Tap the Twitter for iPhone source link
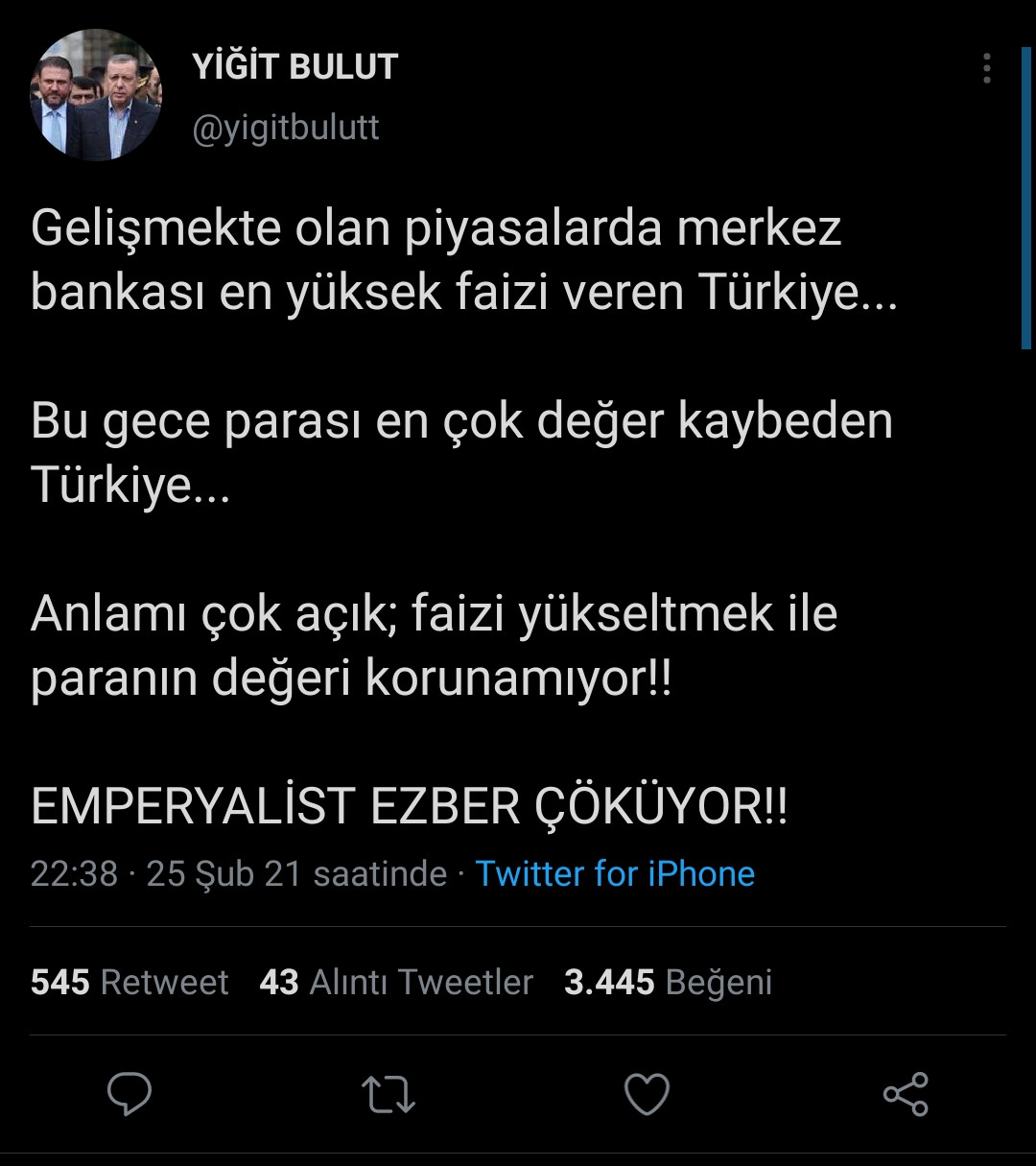The width and height of the screenshot is (1036, 1166). point(615,874)
